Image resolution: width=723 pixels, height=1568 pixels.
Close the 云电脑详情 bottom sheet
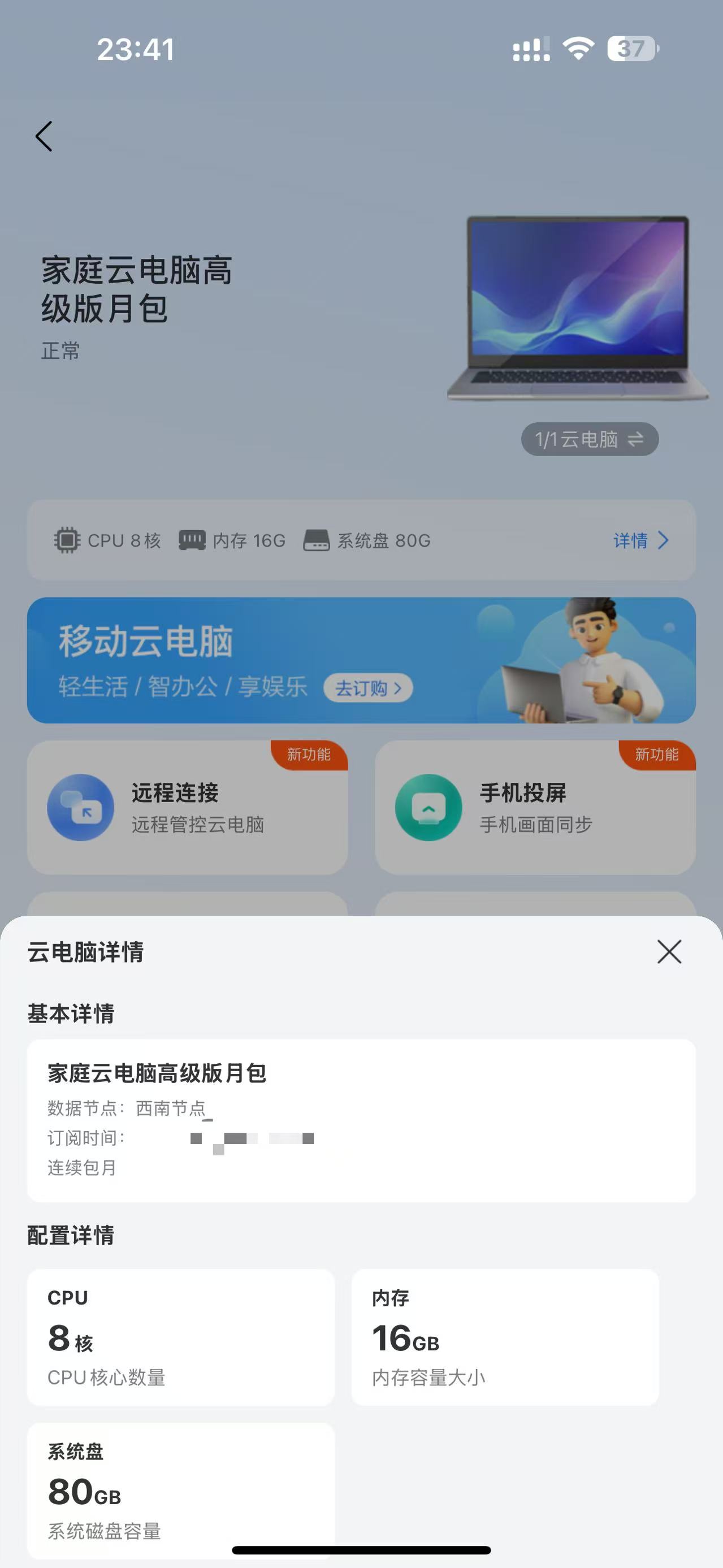[x=669, y=952]
